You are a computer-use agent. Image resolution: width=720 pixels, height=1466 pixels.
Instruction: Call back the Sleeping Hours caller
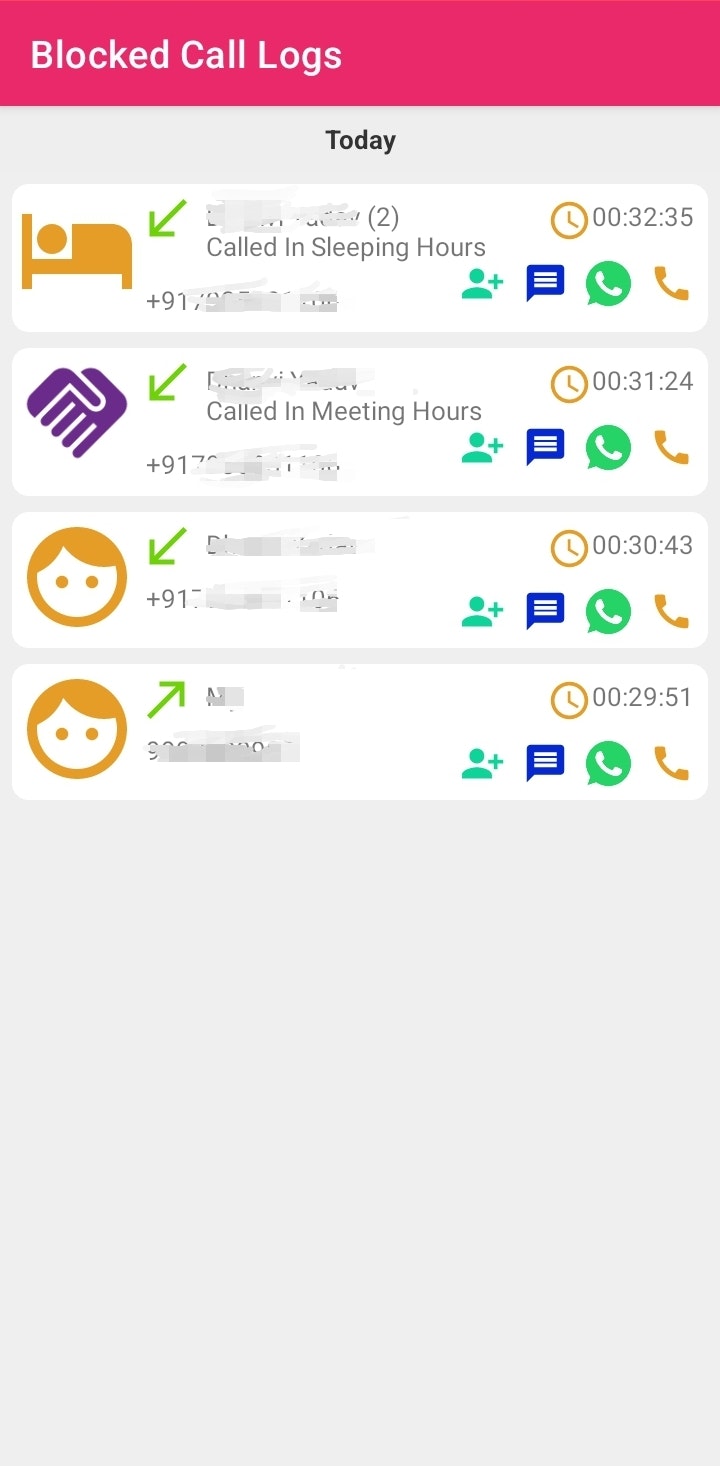click(671, 284)
